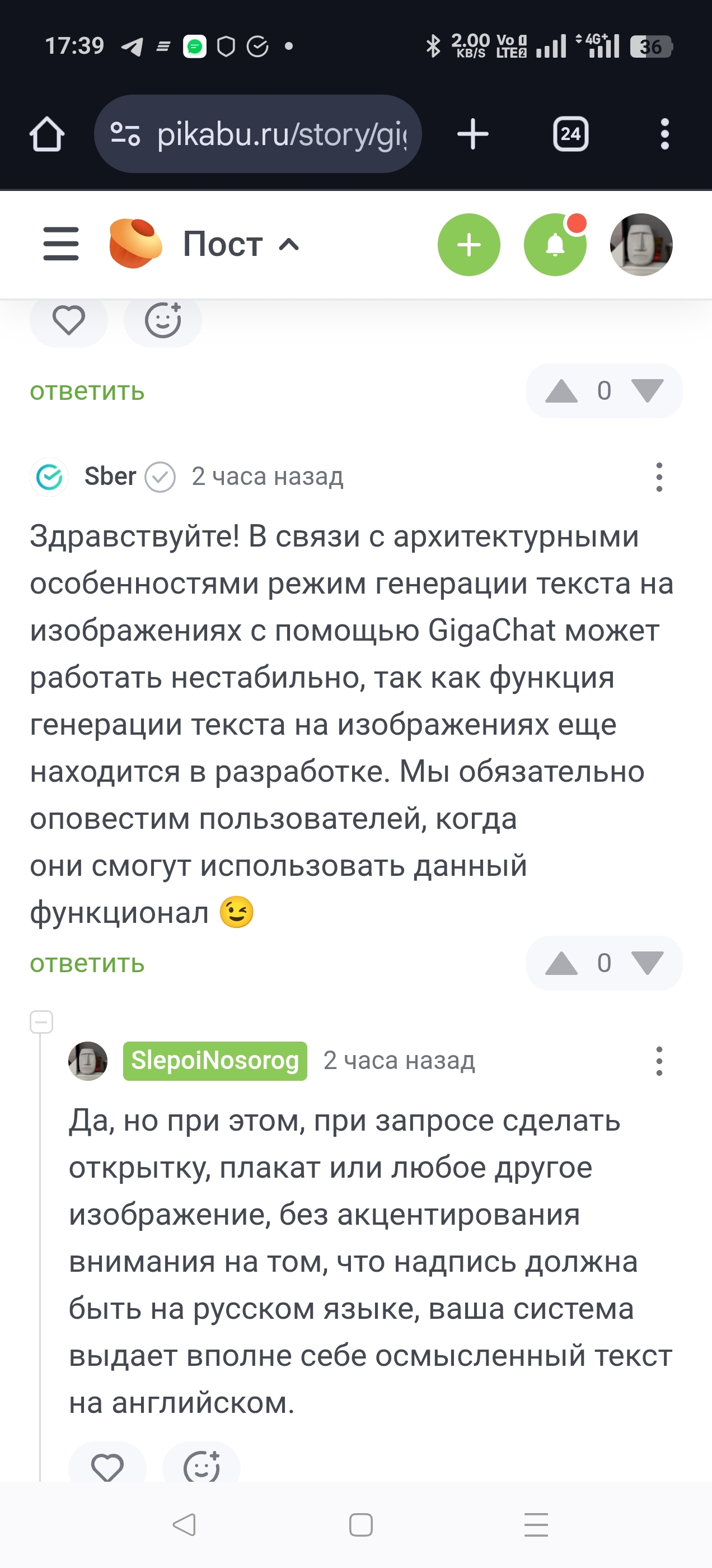
Task: Open the browser overflow menu
Action: tap(664, 134)
